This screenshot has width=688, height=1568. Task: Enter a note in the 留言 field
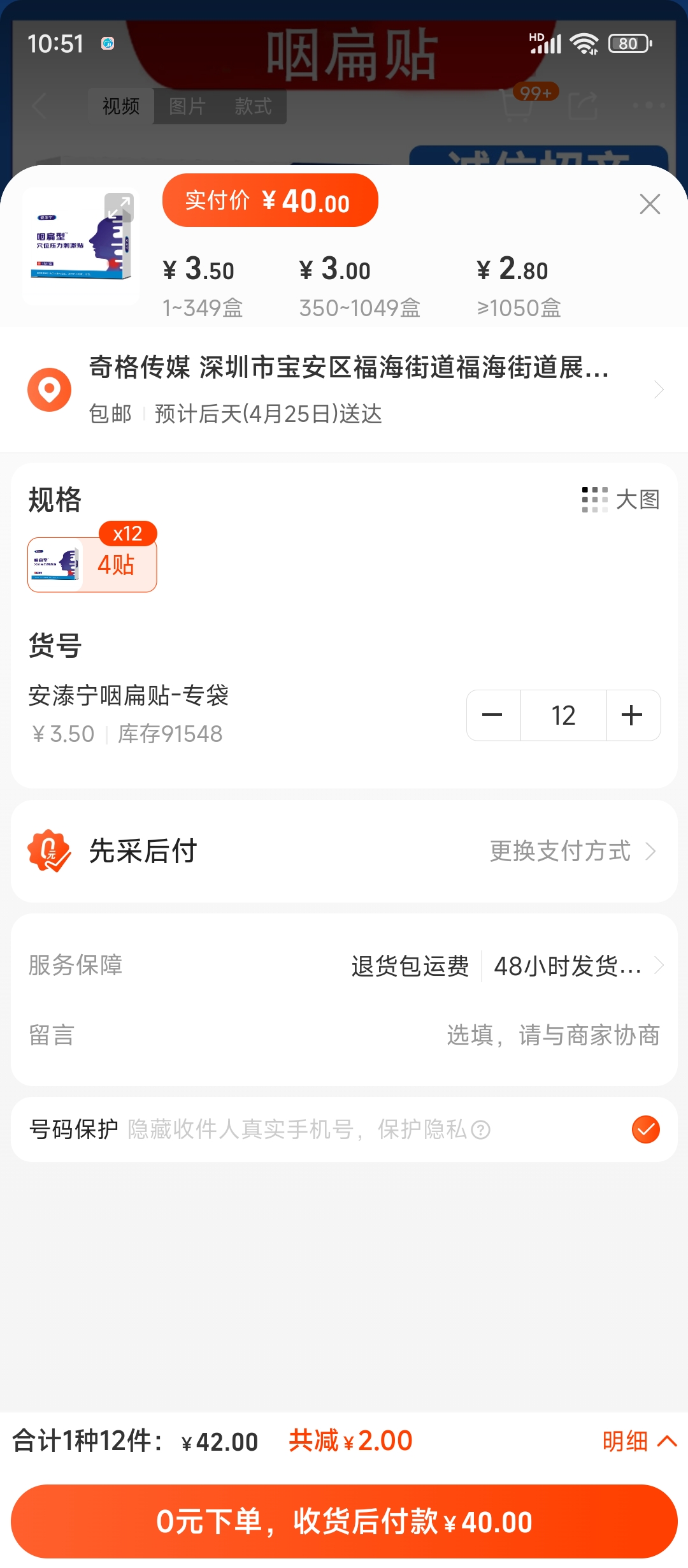click(x=552, y=1035)
